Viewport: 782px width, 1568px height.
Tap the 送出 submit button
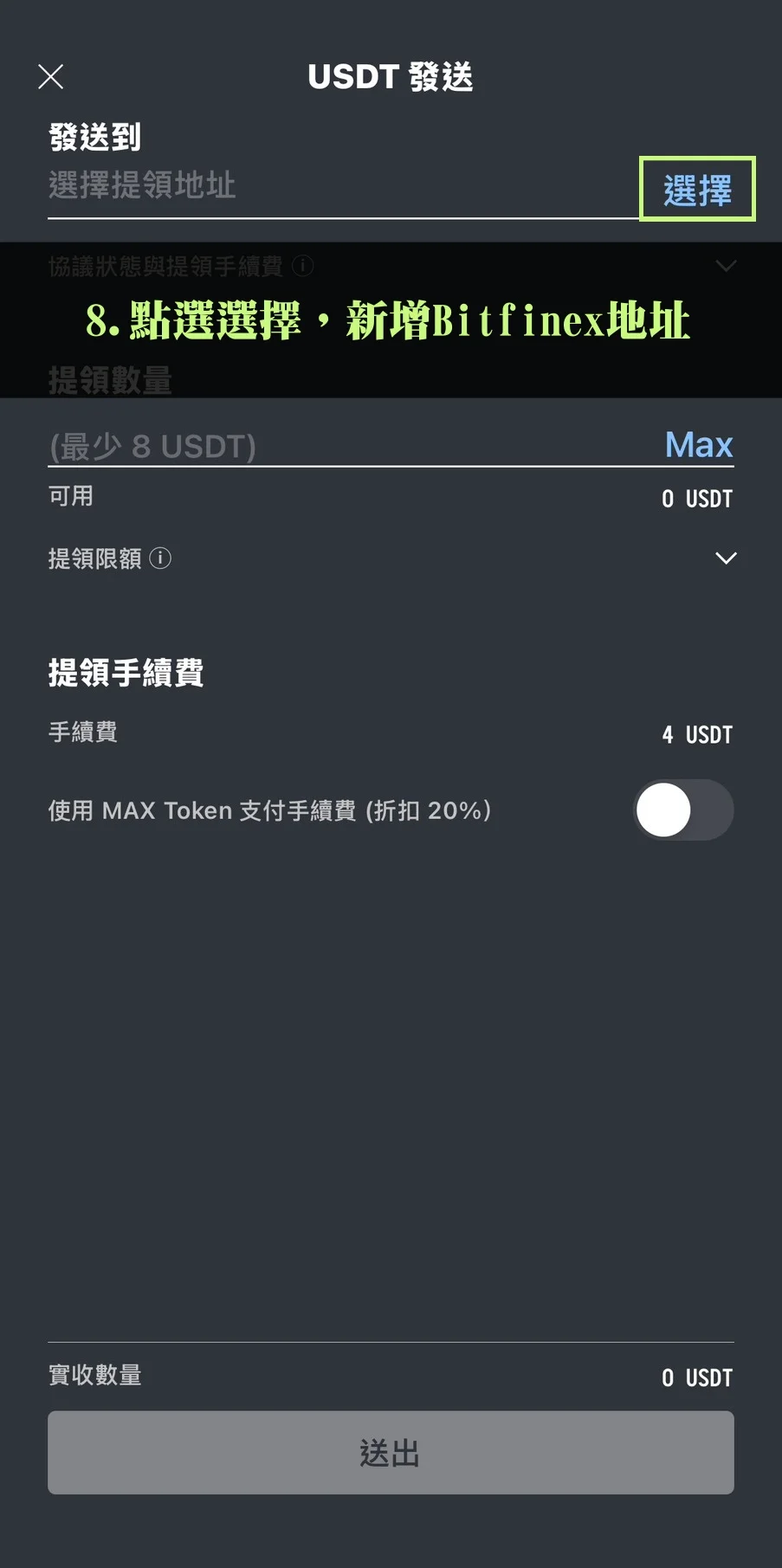click(391, 1453)
